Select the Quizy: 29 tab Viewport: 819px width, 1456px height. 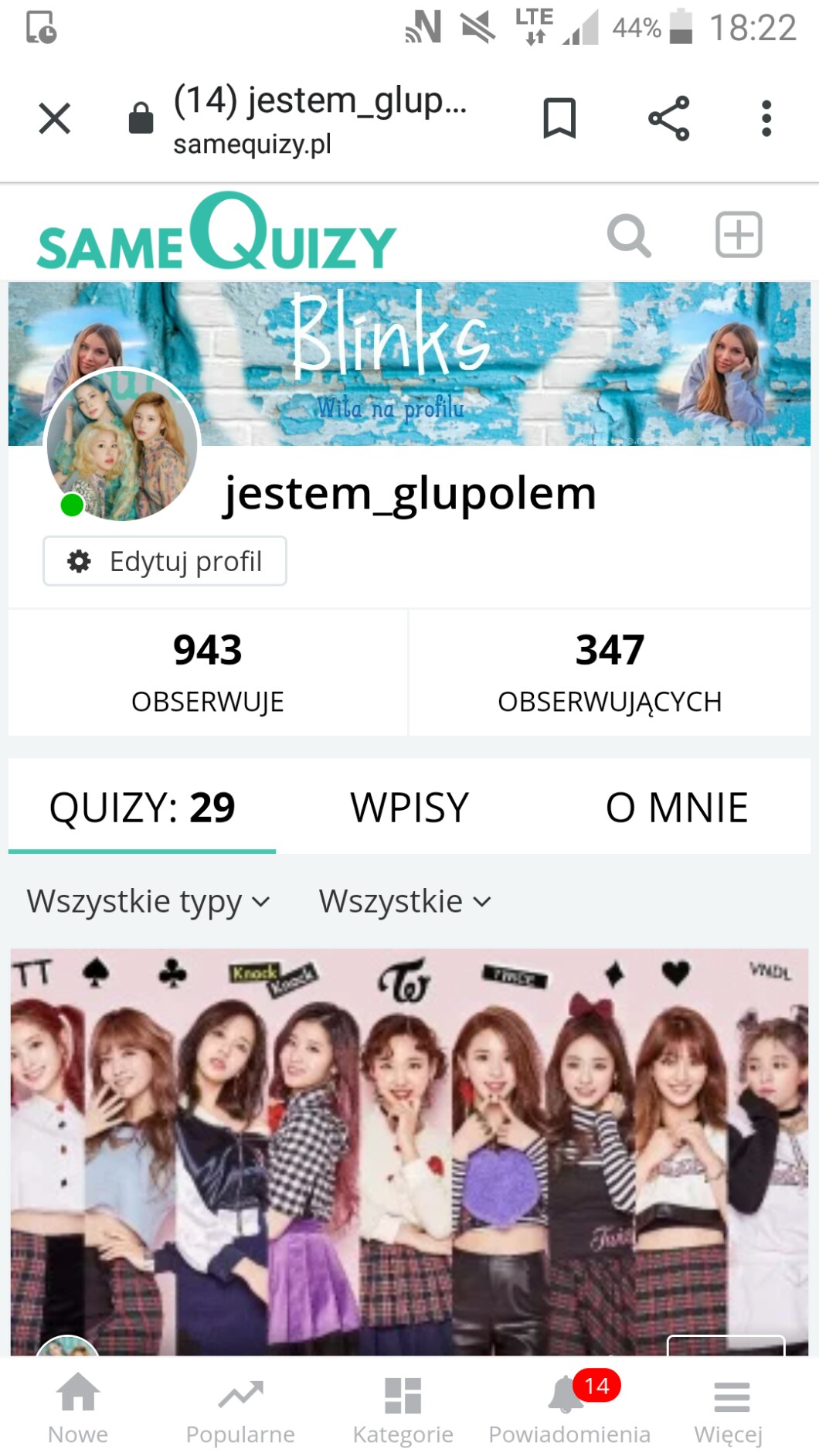click(x=142, y=807)
